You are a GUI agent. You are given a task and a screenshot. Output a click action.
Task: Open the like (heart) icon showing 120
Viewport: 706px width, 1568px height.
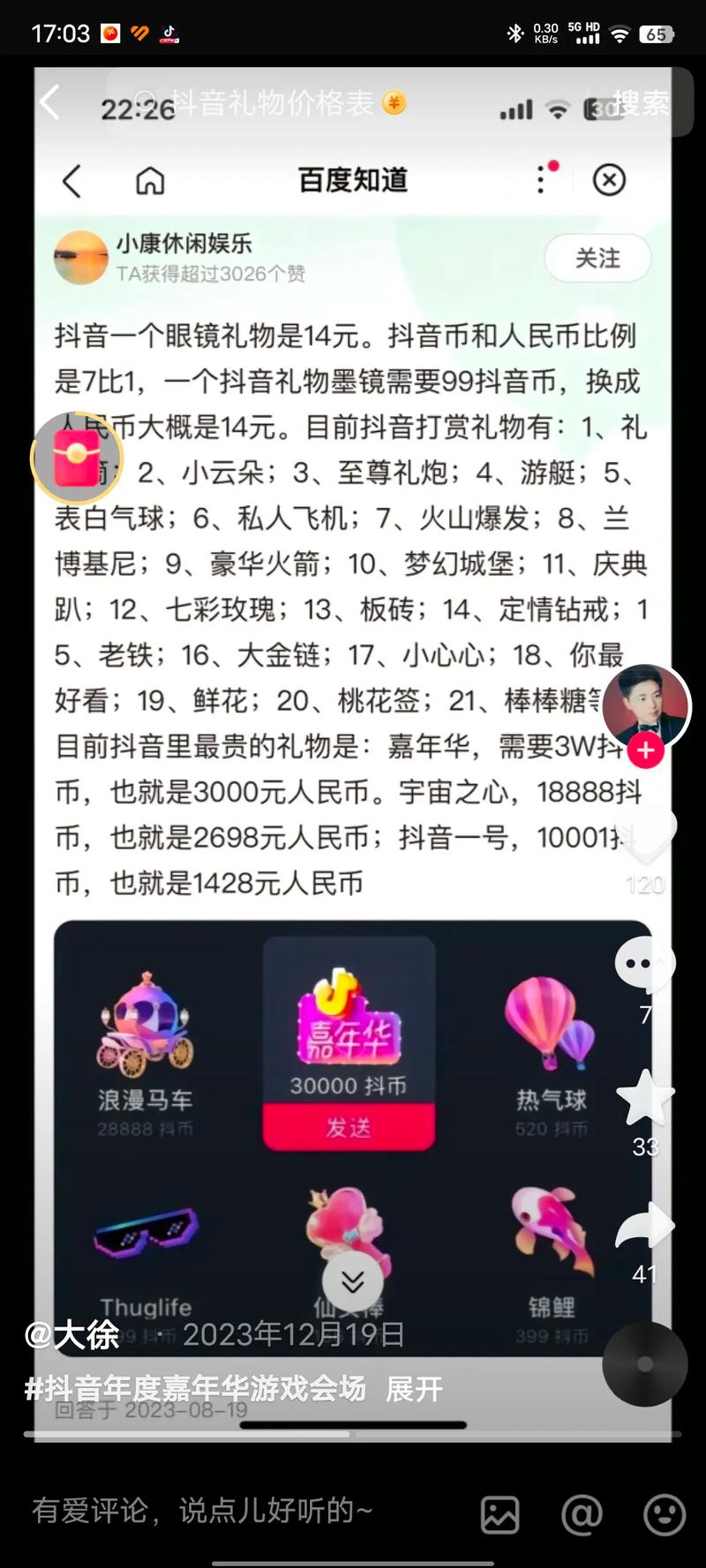[x=647, y=838]
